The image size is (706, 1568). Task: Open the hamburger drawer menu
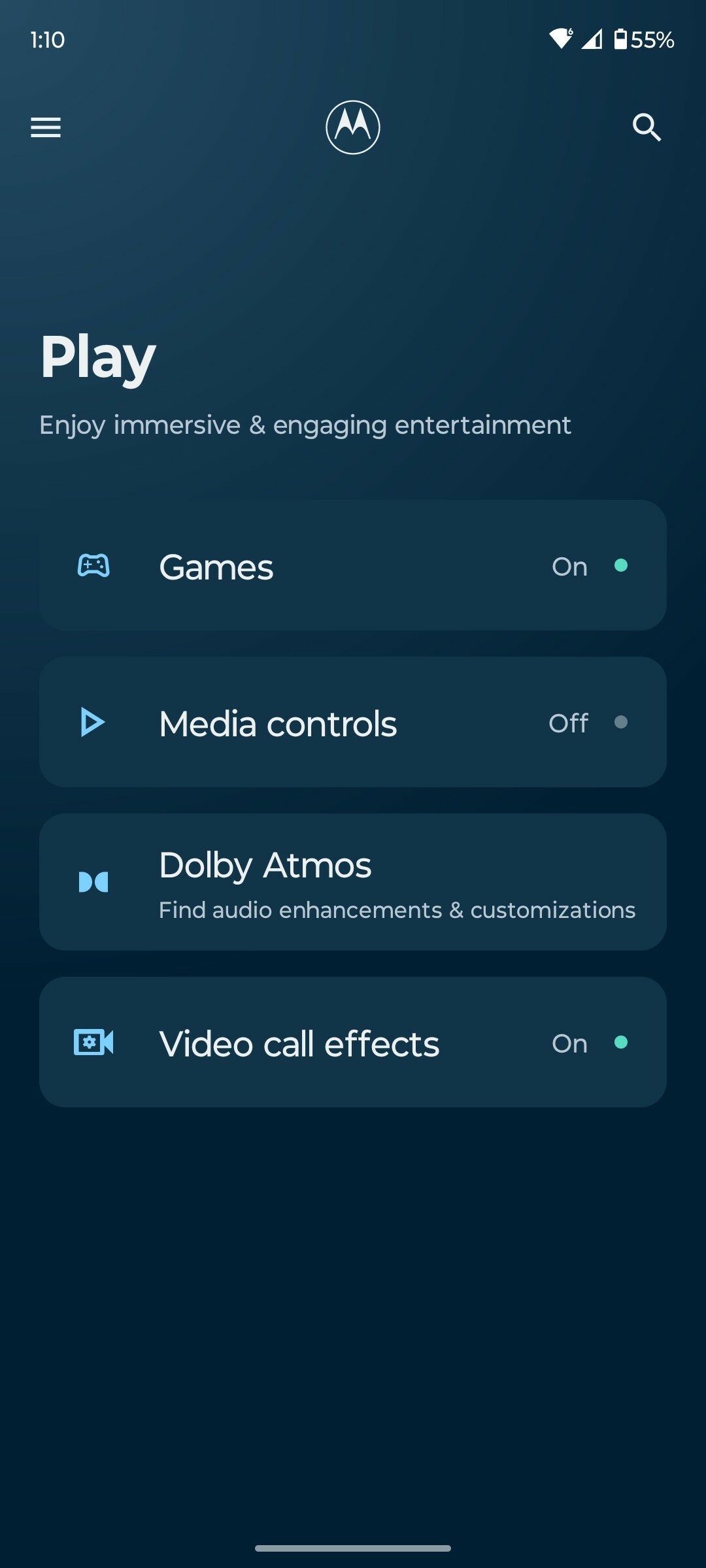point(46,127)
